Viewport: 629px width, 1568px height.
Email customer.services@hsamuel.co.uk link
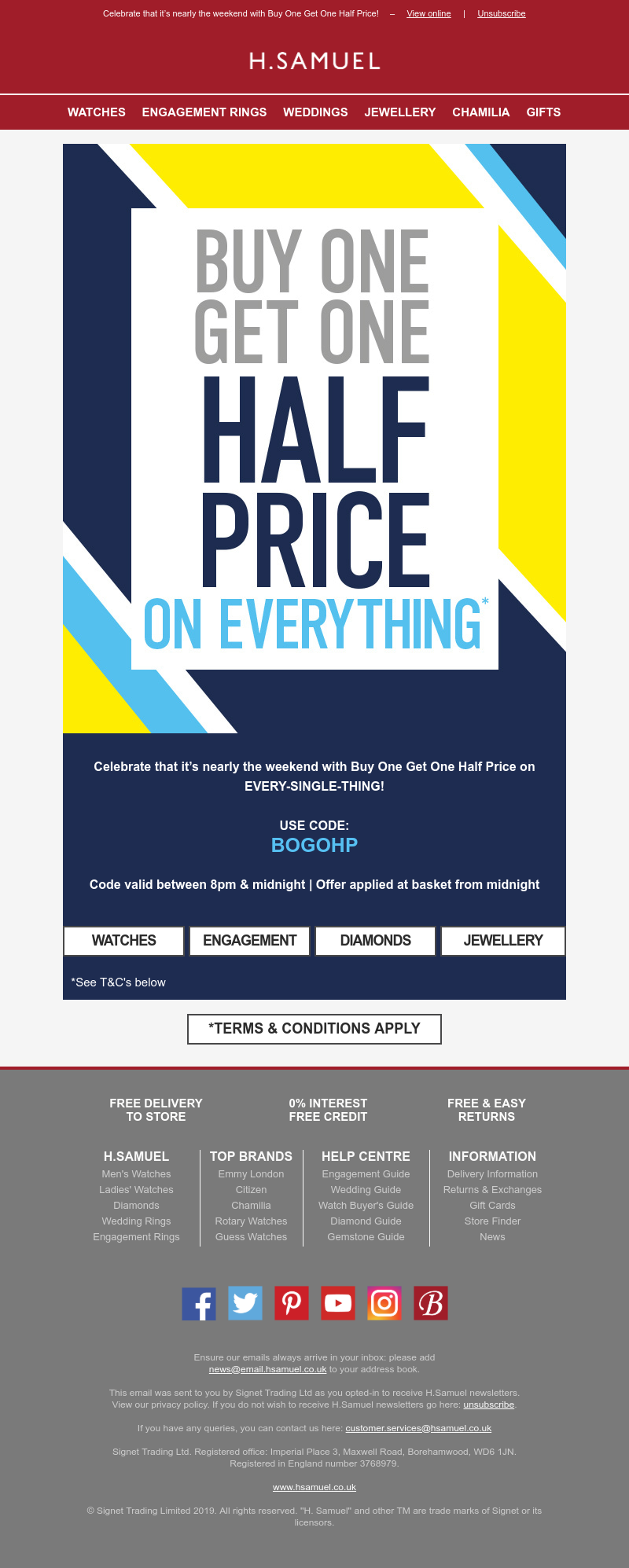click(x=418, y=1428)
